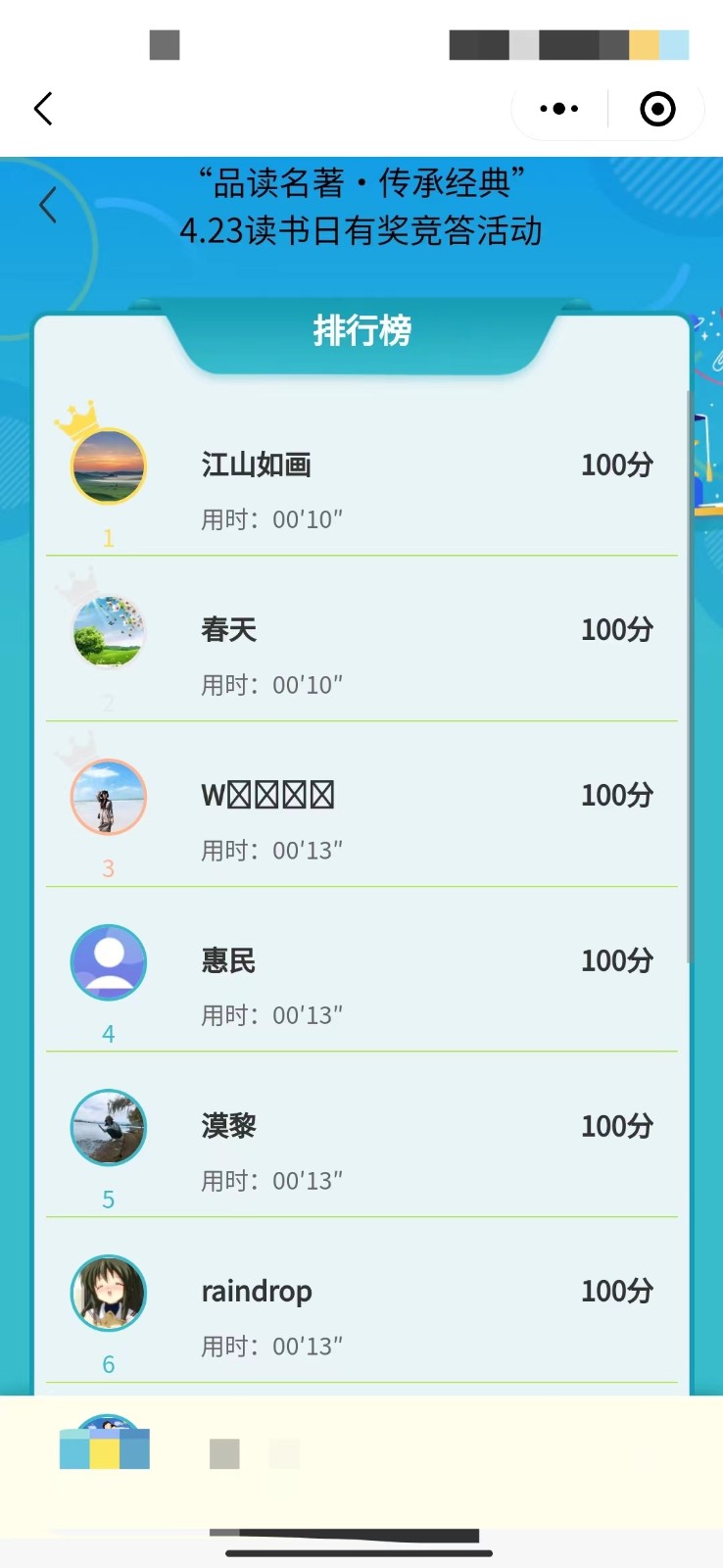Go back using the white top bar arrow
Viewport: 723px width, 1568px height.
pos(43,109)
